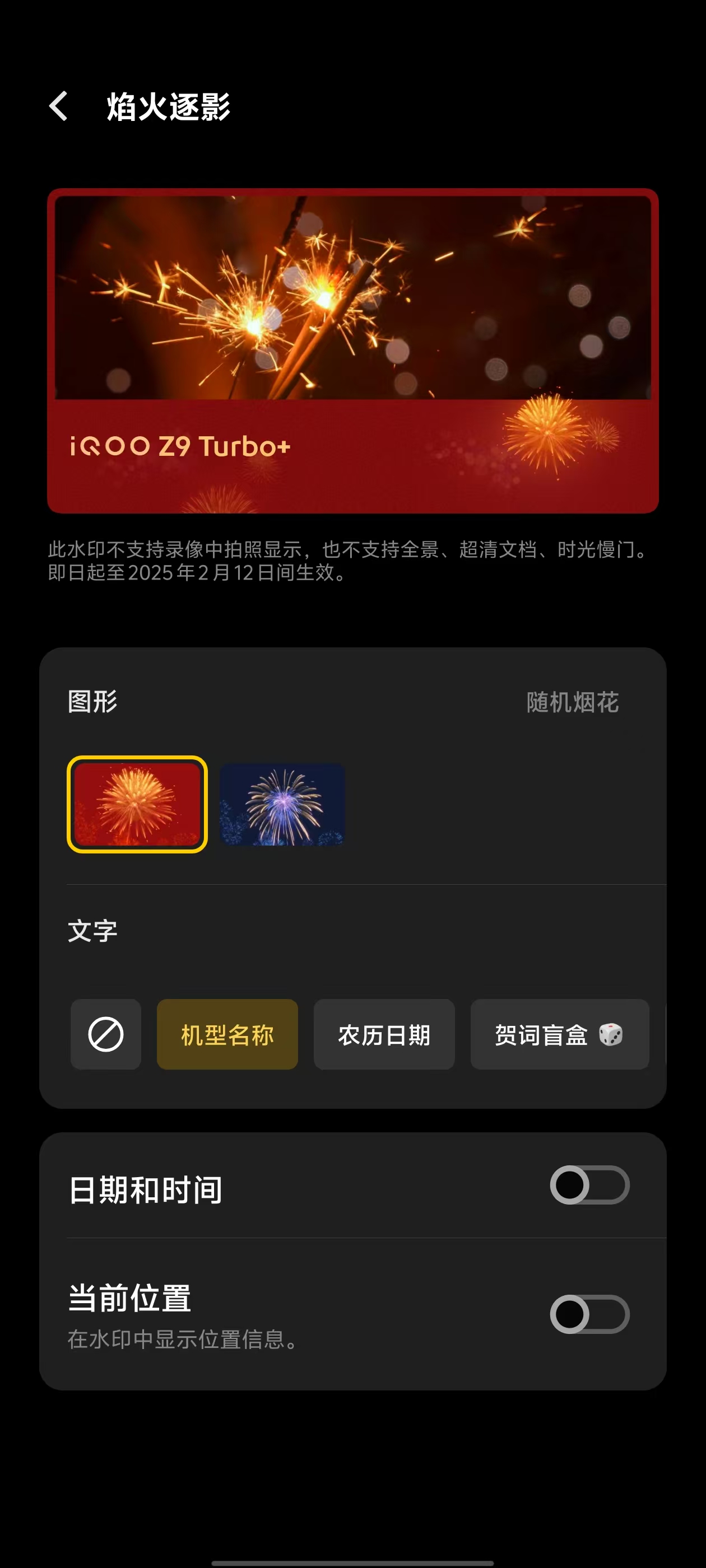The image size is (706, 1568).
Task: Select 机型名称 text option
Action: pyautogui.click(x=227, y=1034)
